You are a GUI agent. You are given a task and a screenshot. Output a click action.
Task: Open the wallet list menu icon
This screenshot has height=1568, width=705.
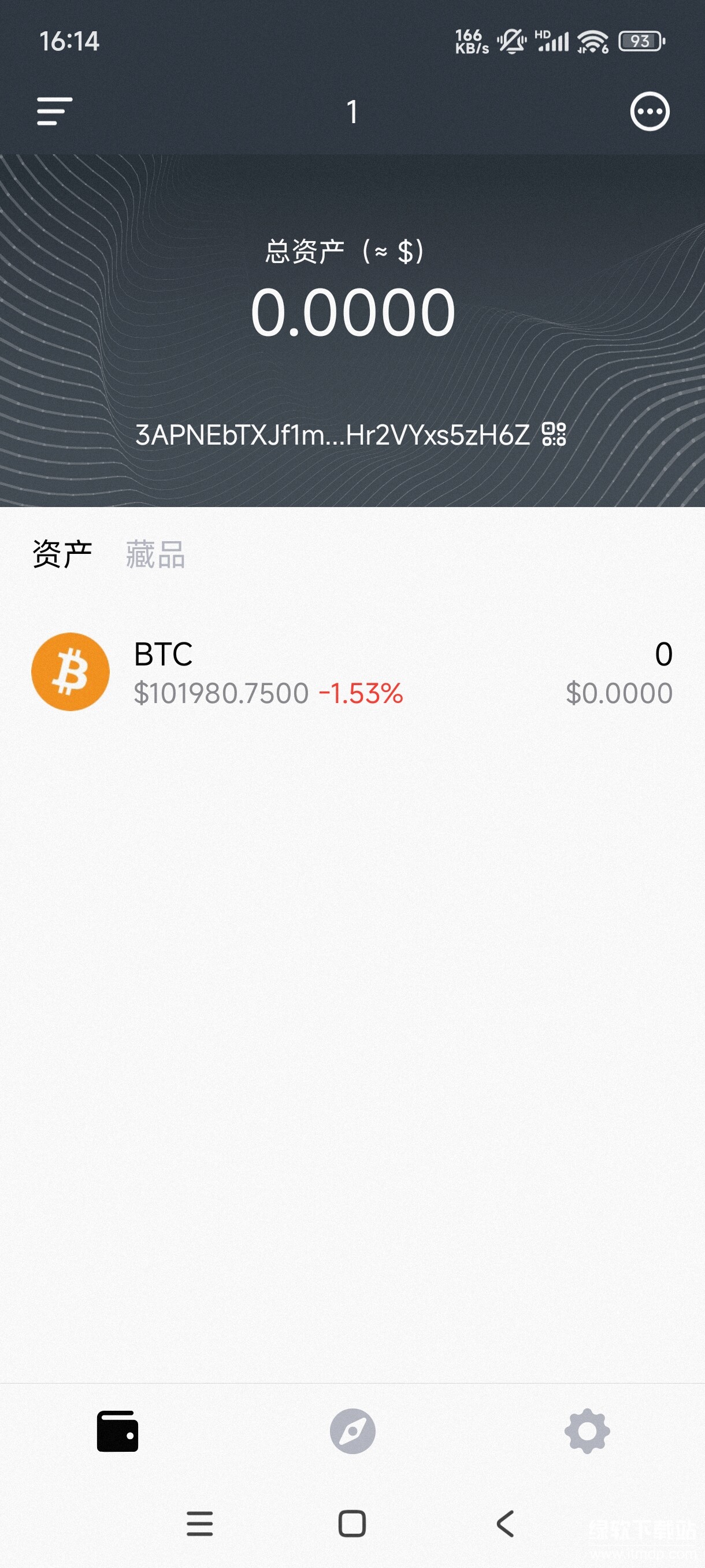click(x=55, y=112)
